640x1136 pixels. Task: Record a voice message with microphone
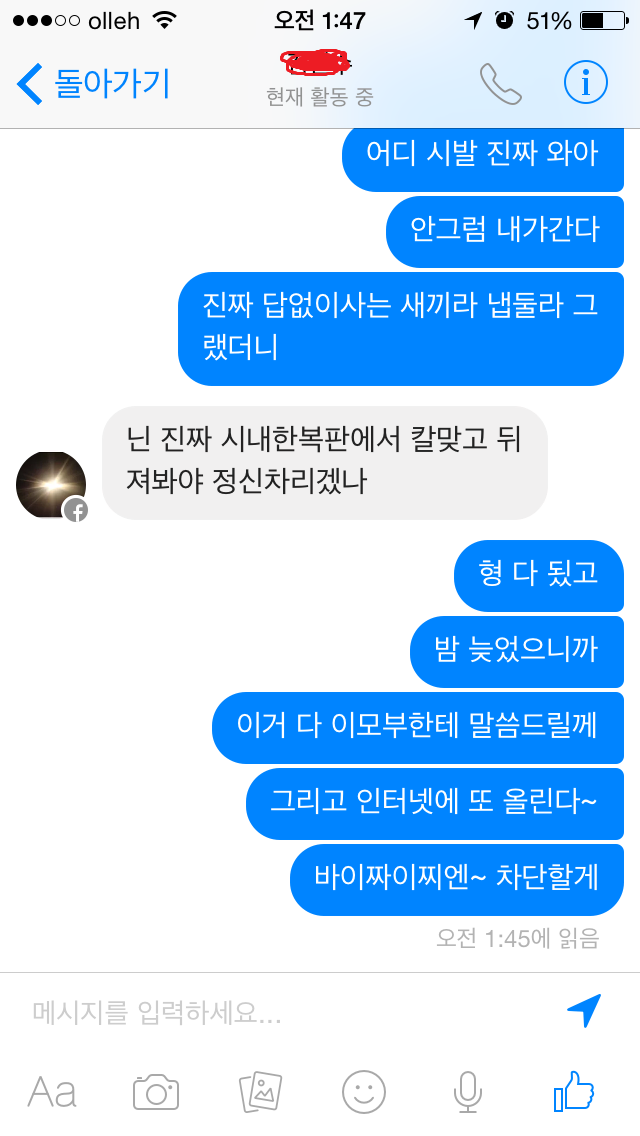point(467,1091)
